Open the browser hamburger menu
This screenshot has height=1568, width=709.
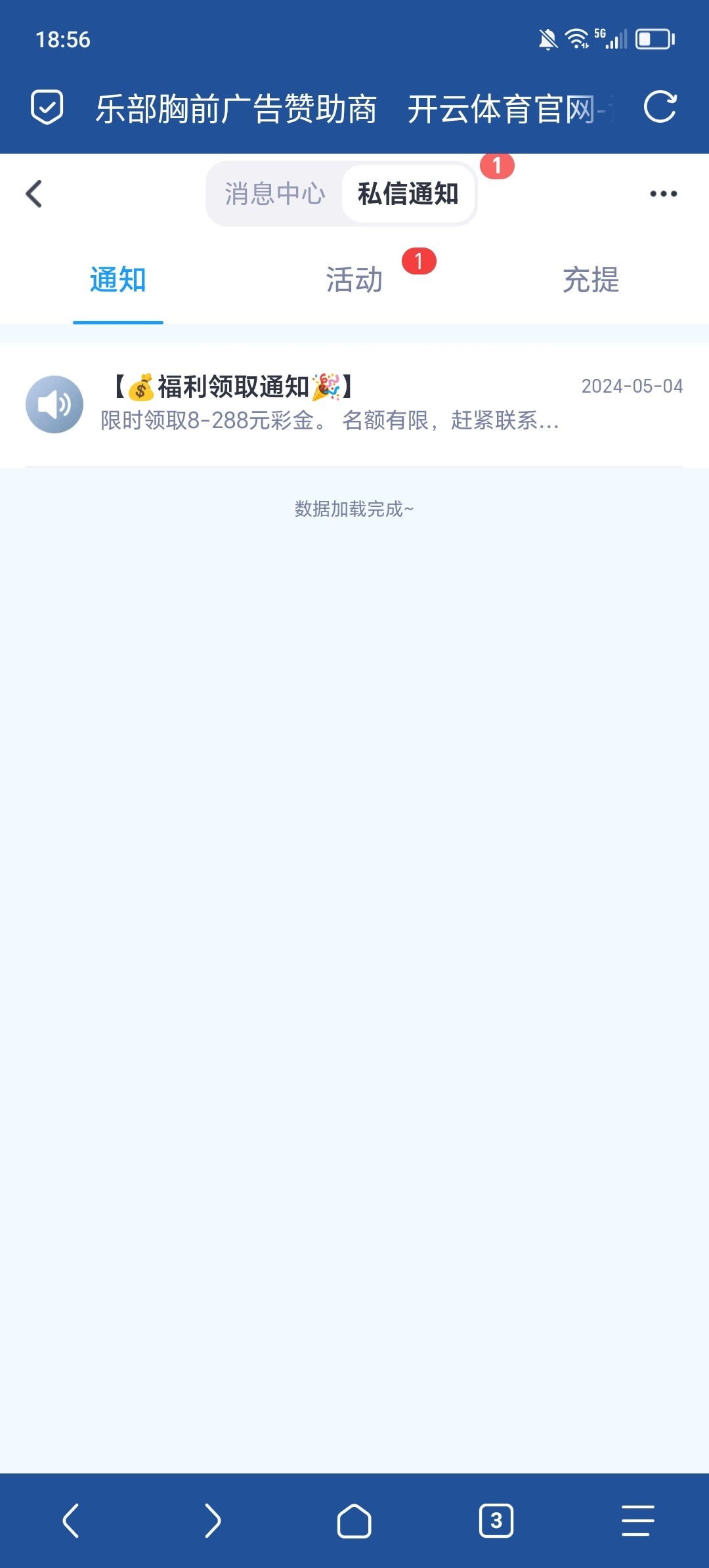pos(638,1520)
